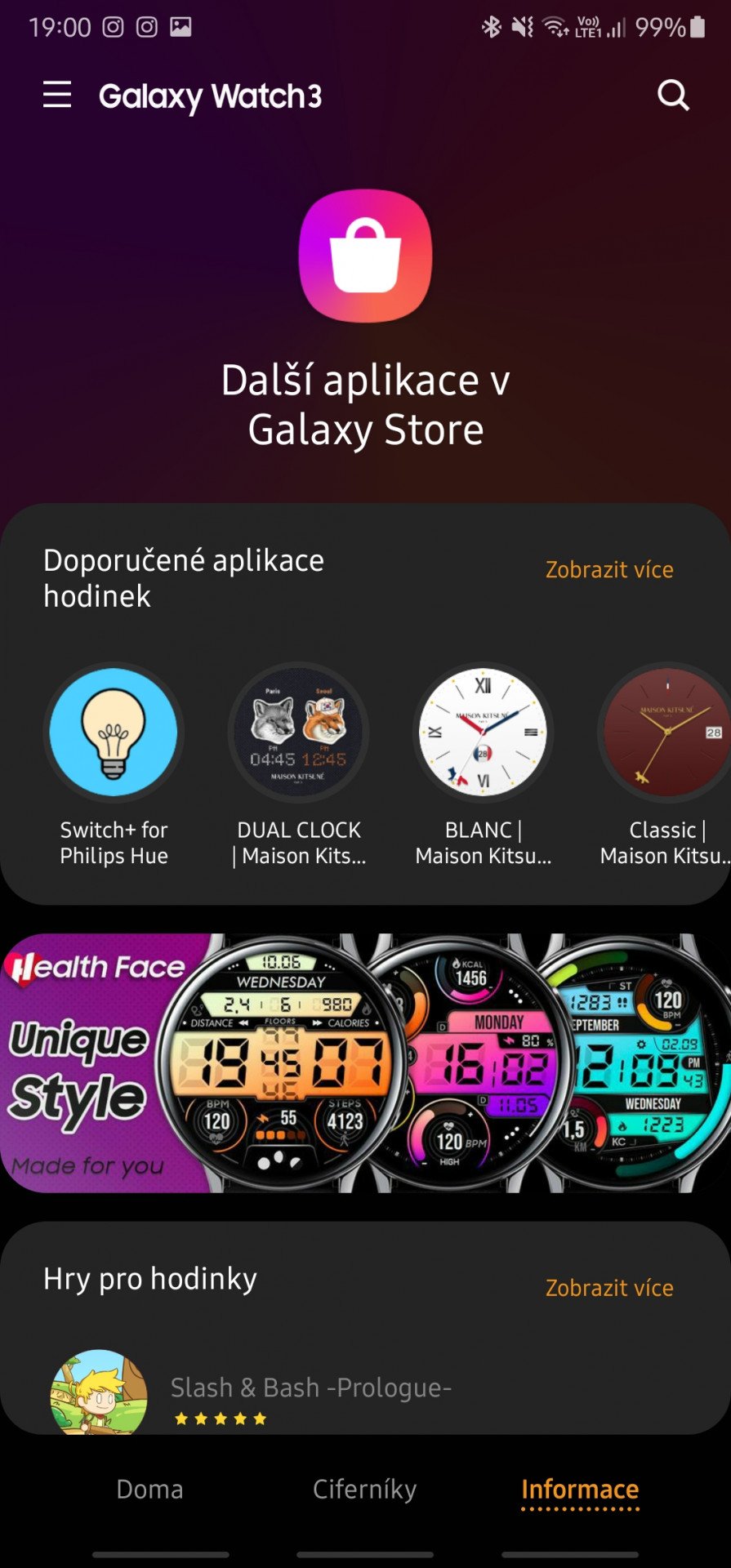The image size is (731, 1568).
Task: Open Switch+ for Philips Hue app
Action: click(114, 764)
